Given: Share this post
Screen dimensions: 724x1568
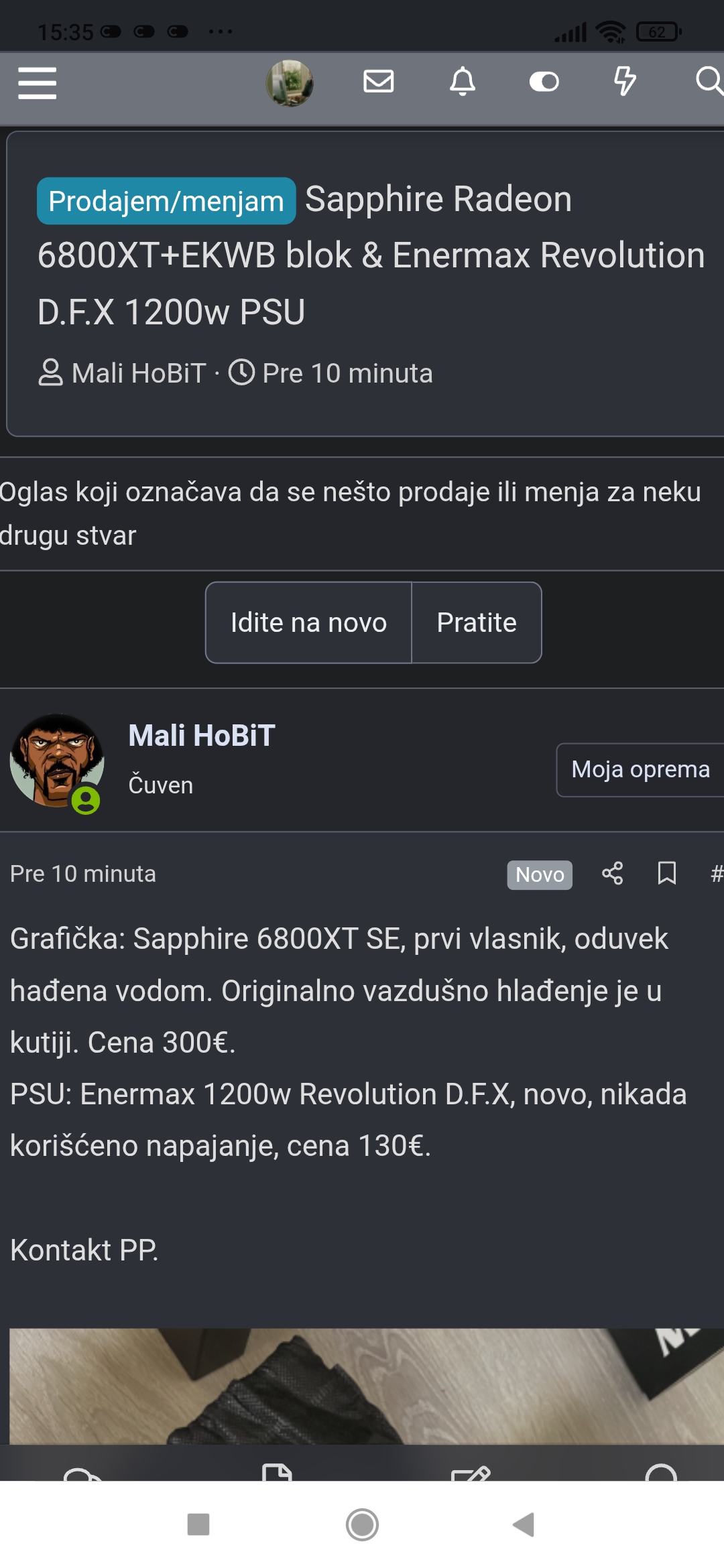Looking at the screenshot, I should click(x=613, y=874).
